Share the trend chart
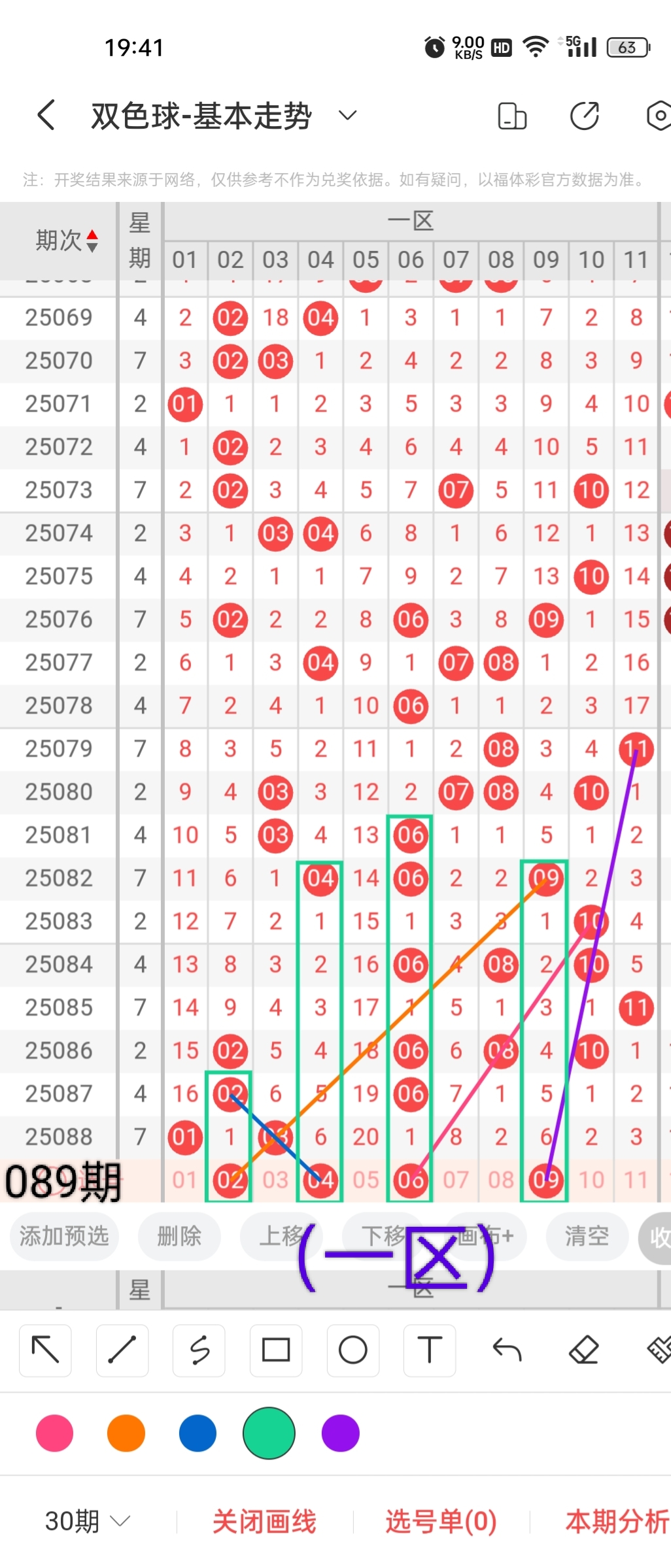This screenshot has width=671, height=1568. [x=584, y=116]
